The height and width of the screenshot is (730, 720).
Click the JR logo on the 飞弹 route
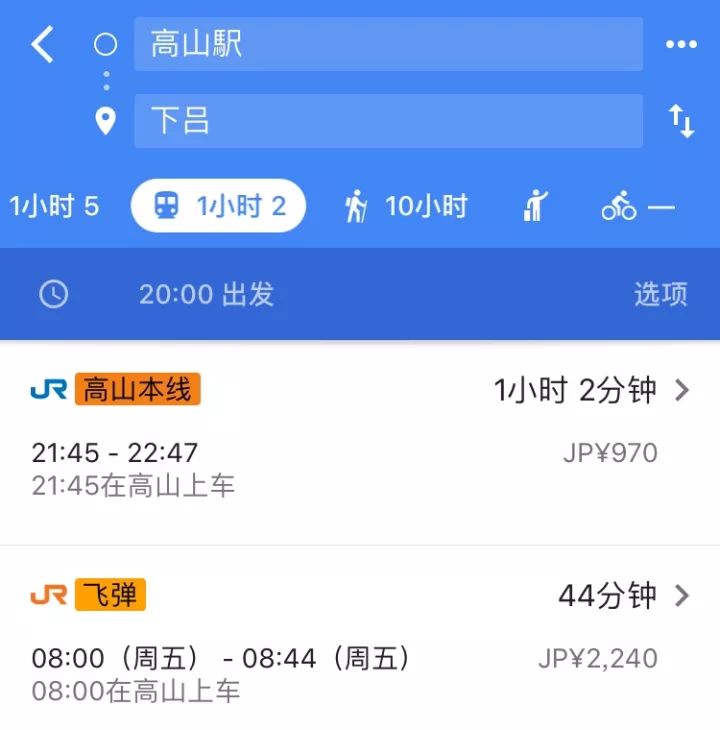(x=50, y=596)
